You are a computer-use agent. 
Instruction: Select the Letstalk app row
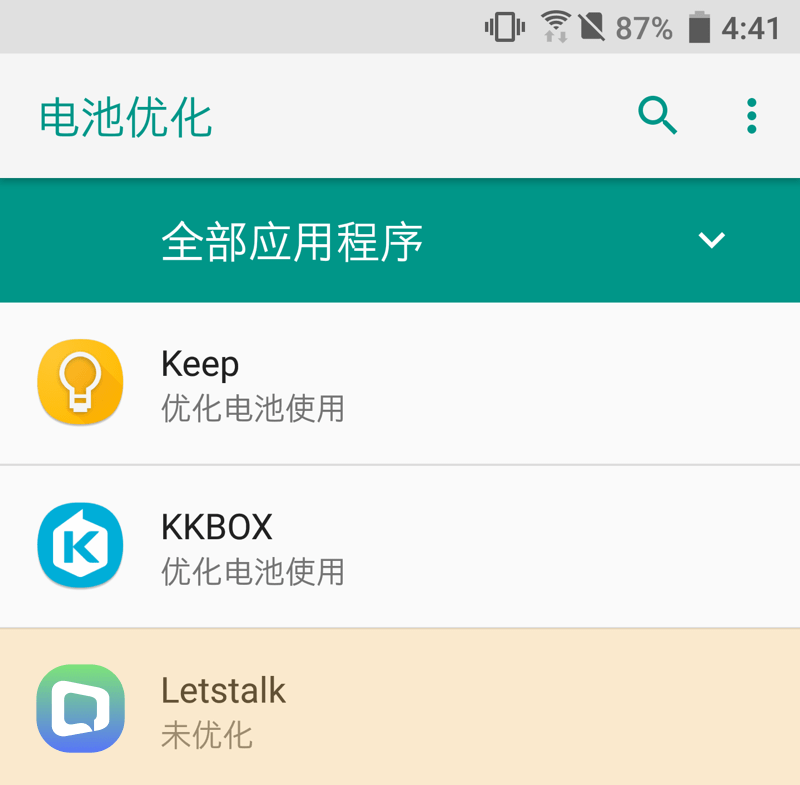point(400,710)
